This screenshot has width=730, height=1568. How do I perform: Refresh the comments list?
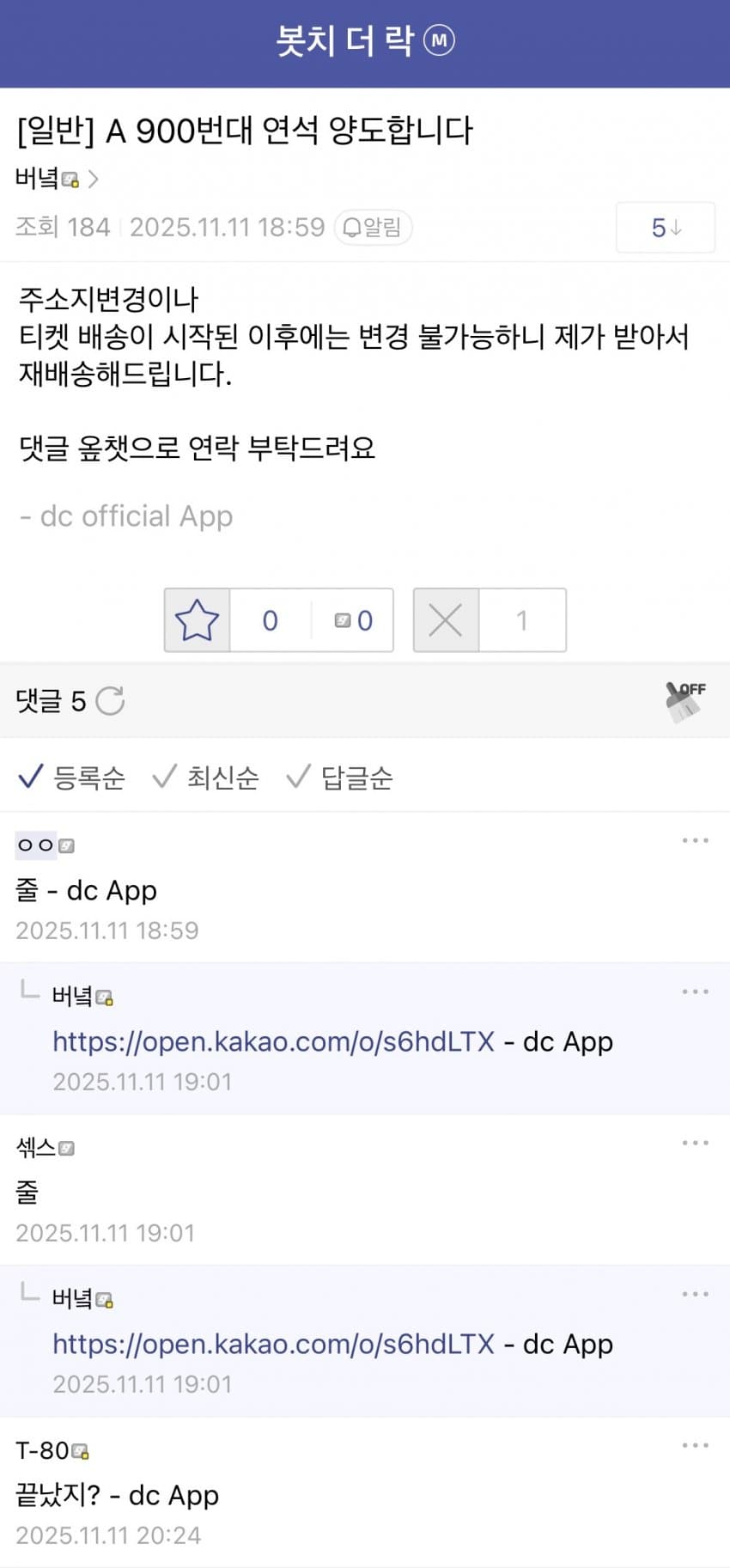(x=110, y=701)
